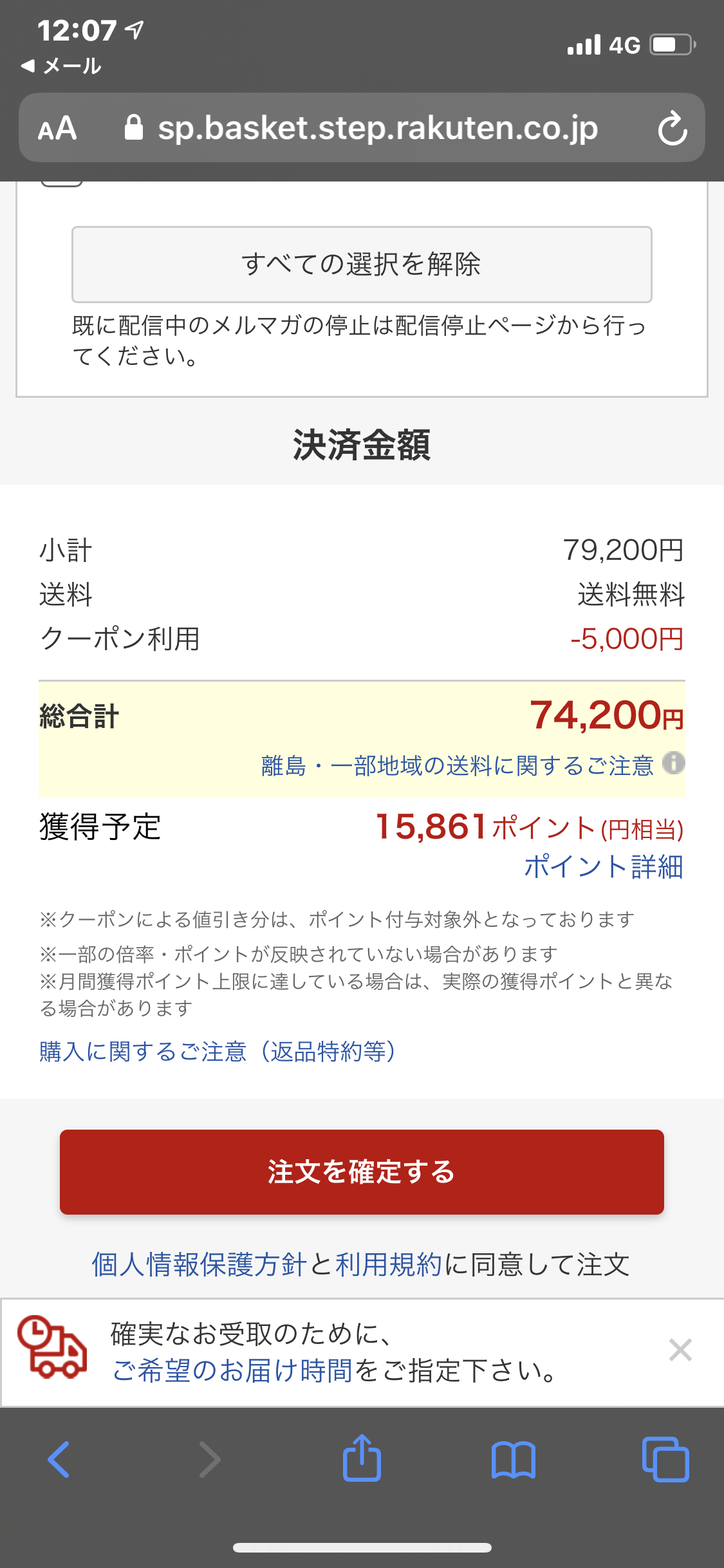724x1568 pixels.
Task: Open ポイント詳細 link
Action: pyautogui.click(x=604, y=868)
